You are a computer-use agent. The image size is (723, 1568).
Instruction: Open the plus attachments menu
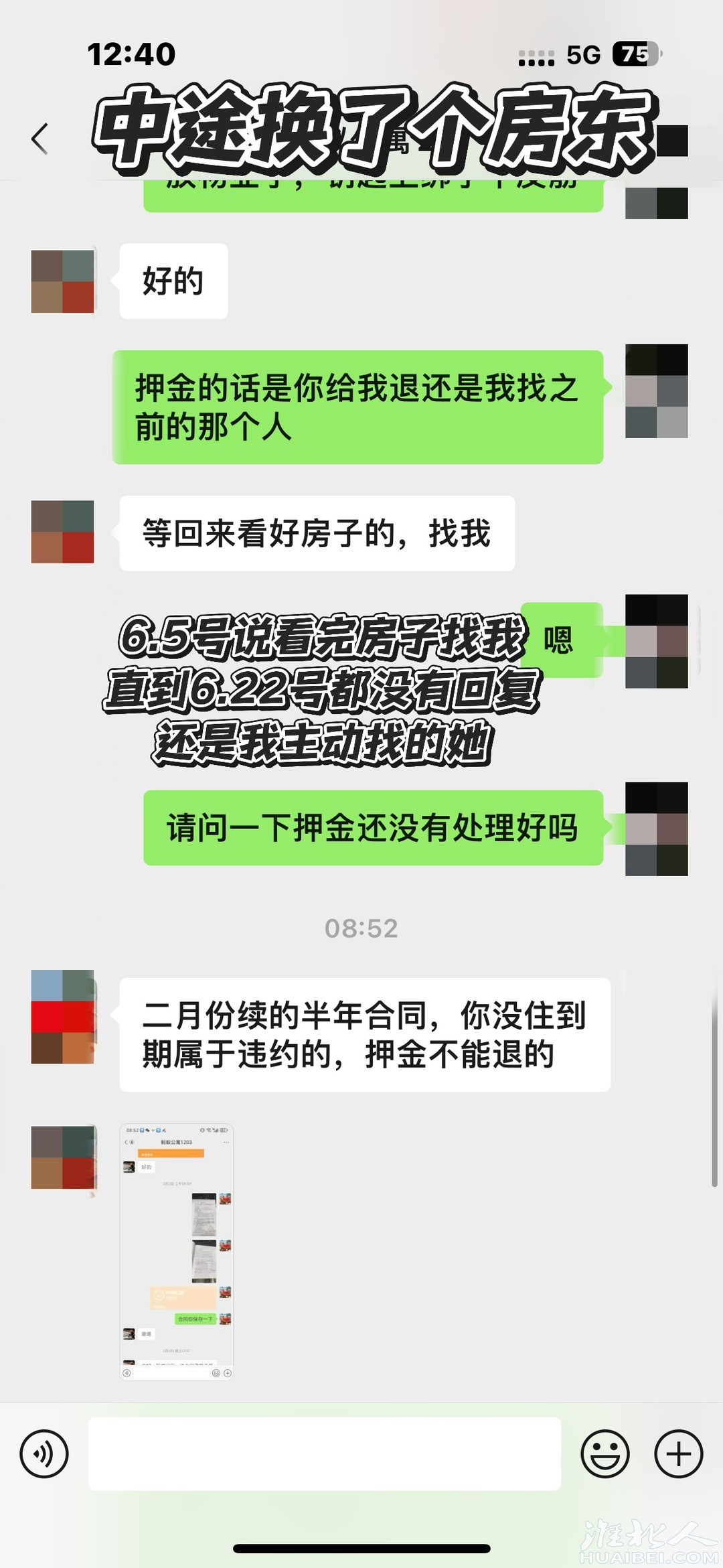pyautogui.click(x=678, y=1453)
